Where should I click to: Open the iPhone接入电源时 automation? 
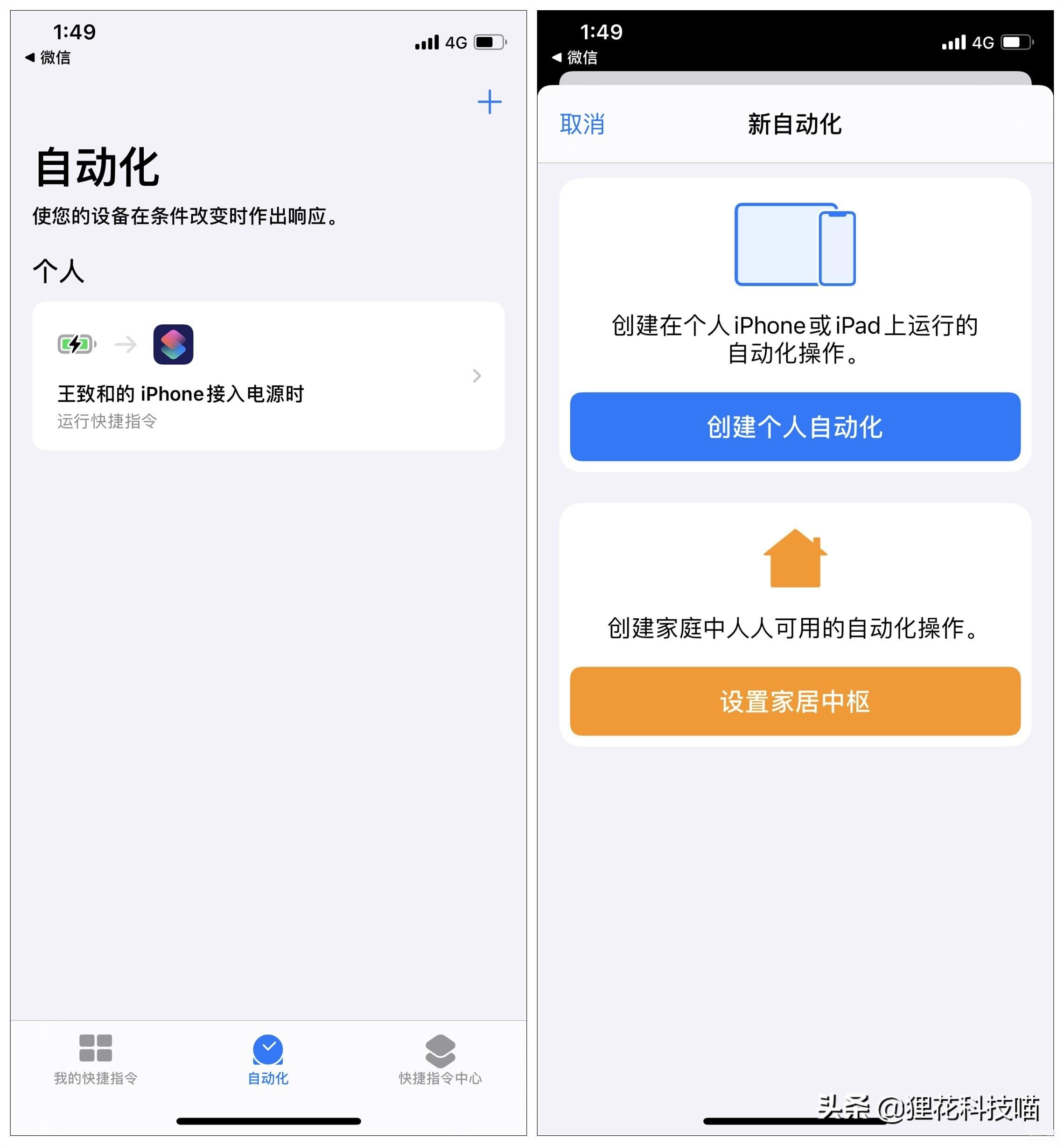click(268, 376)
